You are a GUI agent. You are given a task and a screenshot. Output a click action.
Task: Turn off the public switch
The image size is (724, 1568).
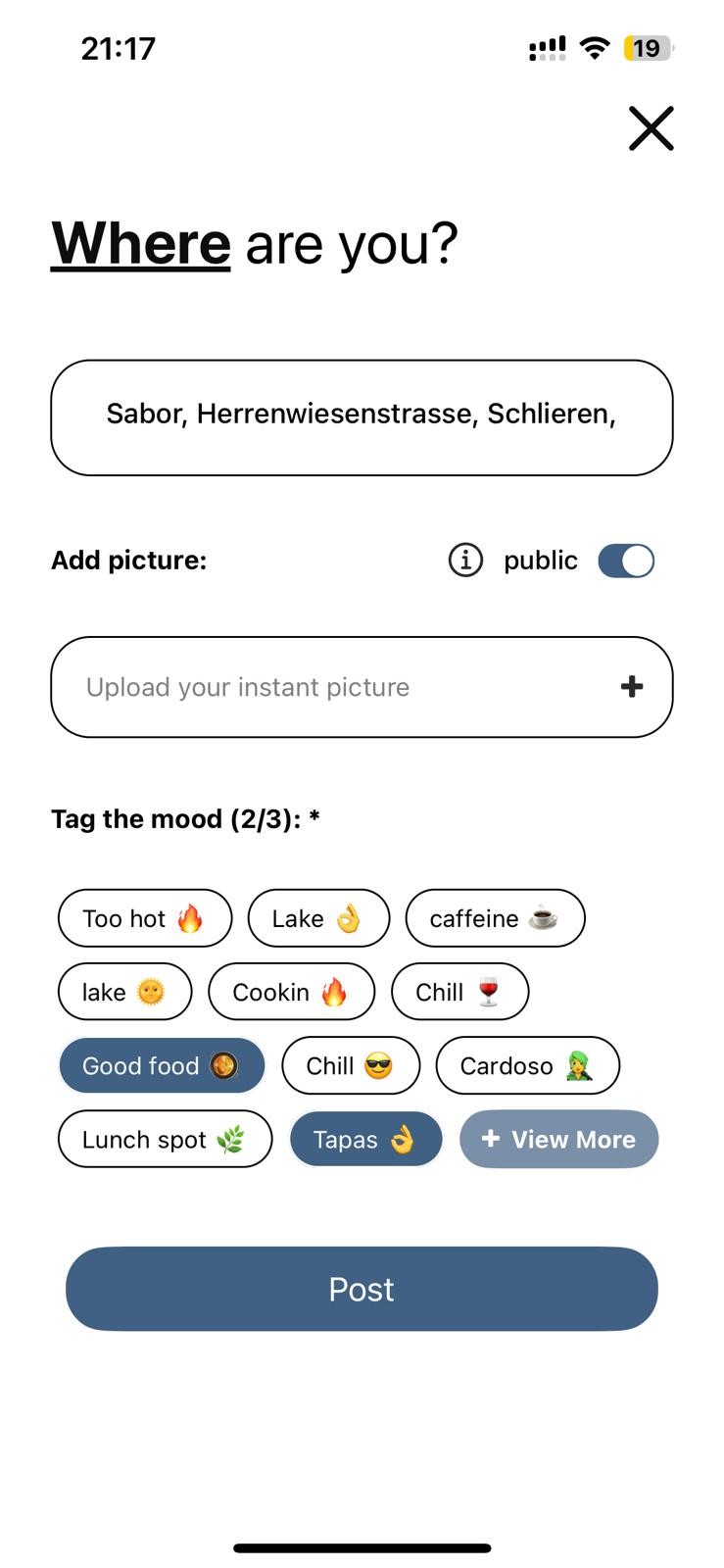(x=626, y=561)
